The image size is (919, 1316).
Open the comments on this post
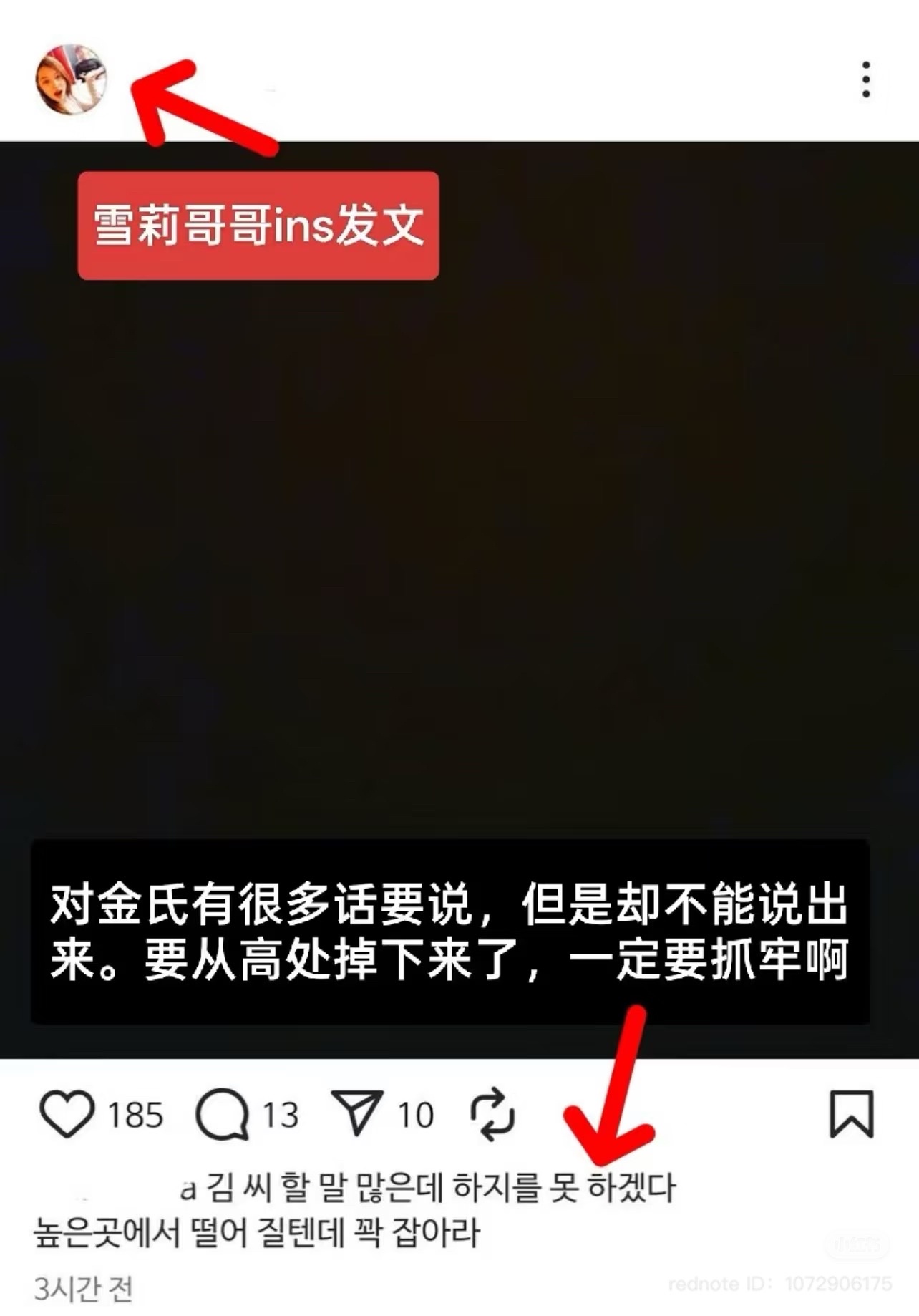pos(222,1113)
